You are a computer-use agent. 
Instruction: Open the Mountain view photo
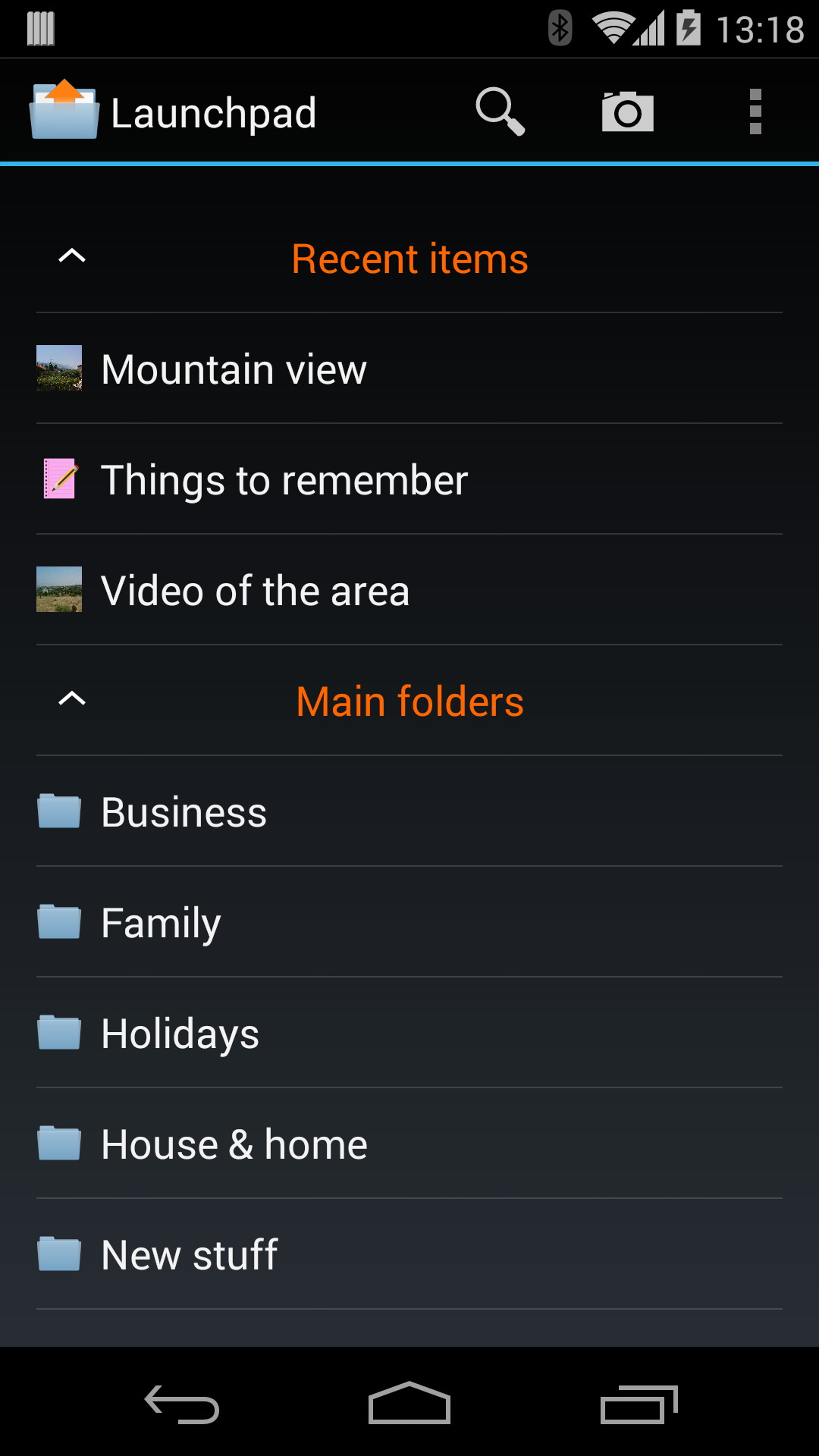pyautogui.click(x=234, y=369)
